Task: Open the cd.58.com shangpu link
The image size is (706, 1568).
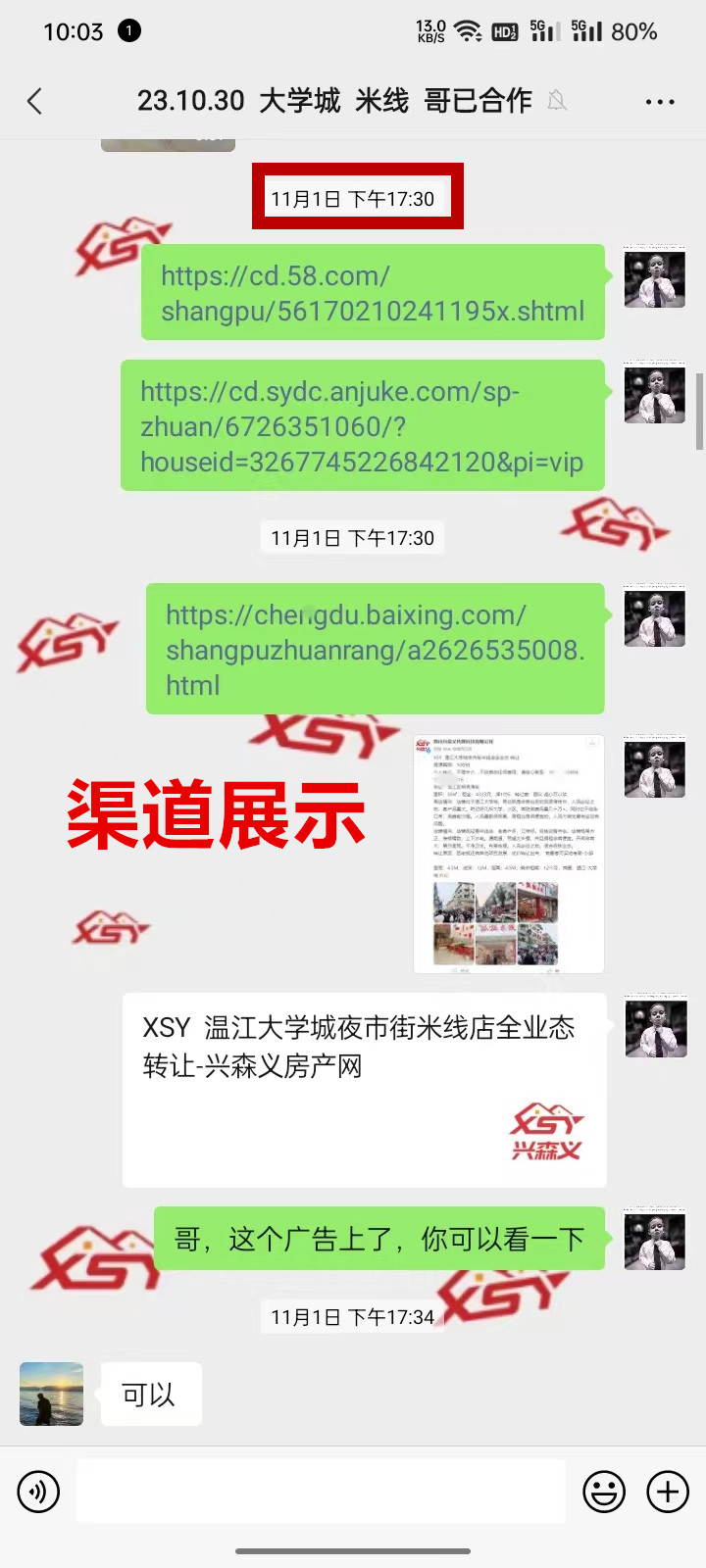Action: point(372,293)
